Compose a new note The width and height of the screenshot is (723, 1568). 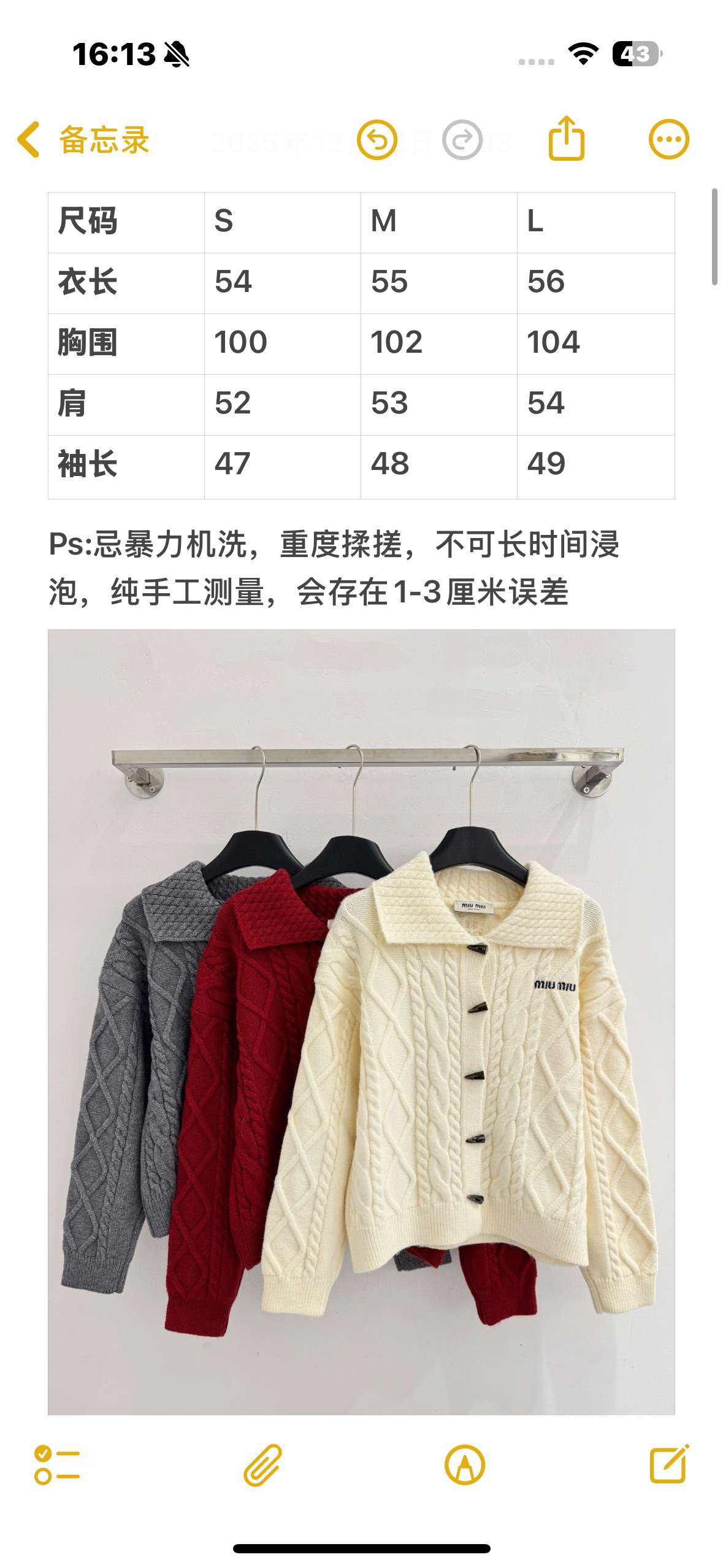[x=668, y=1464]
